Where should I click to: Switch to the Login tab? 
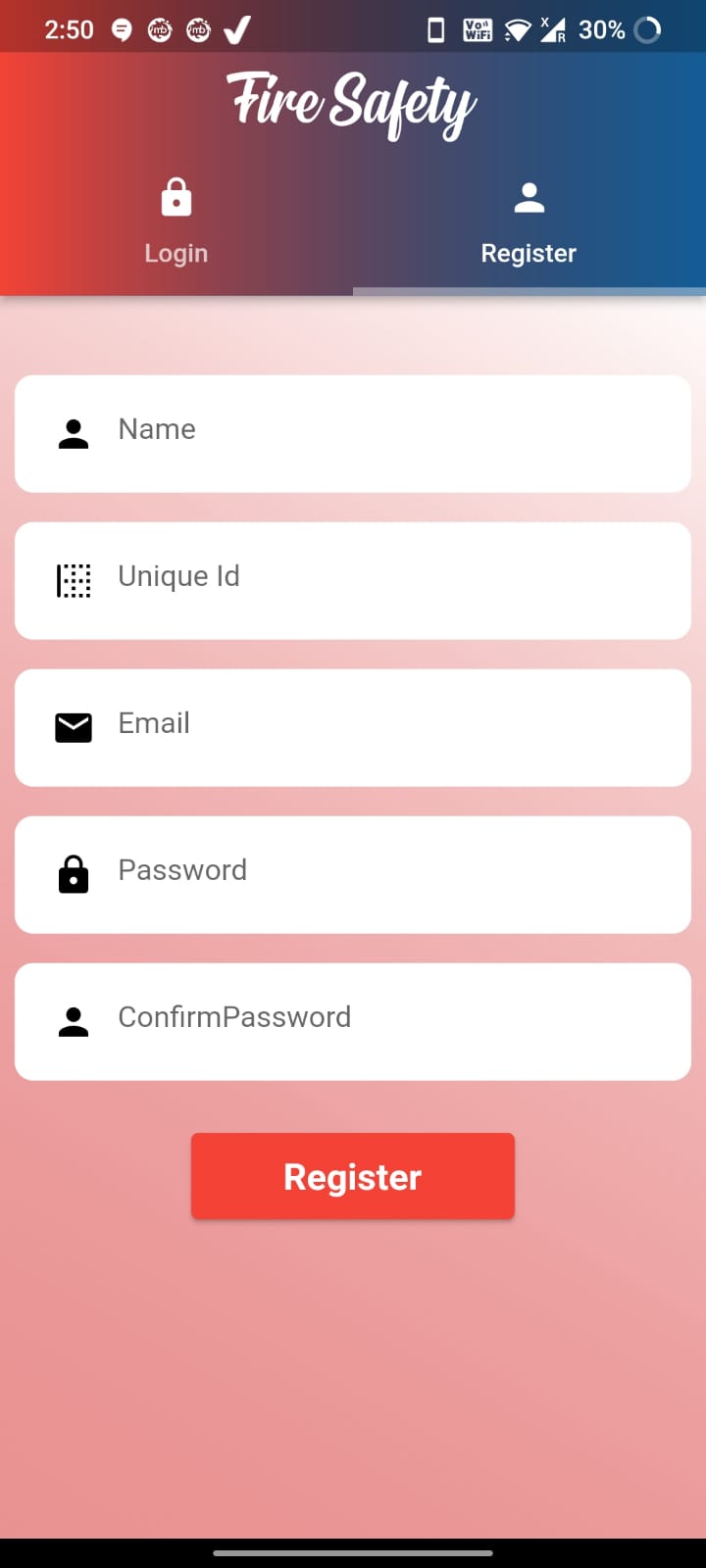(176, 223)
